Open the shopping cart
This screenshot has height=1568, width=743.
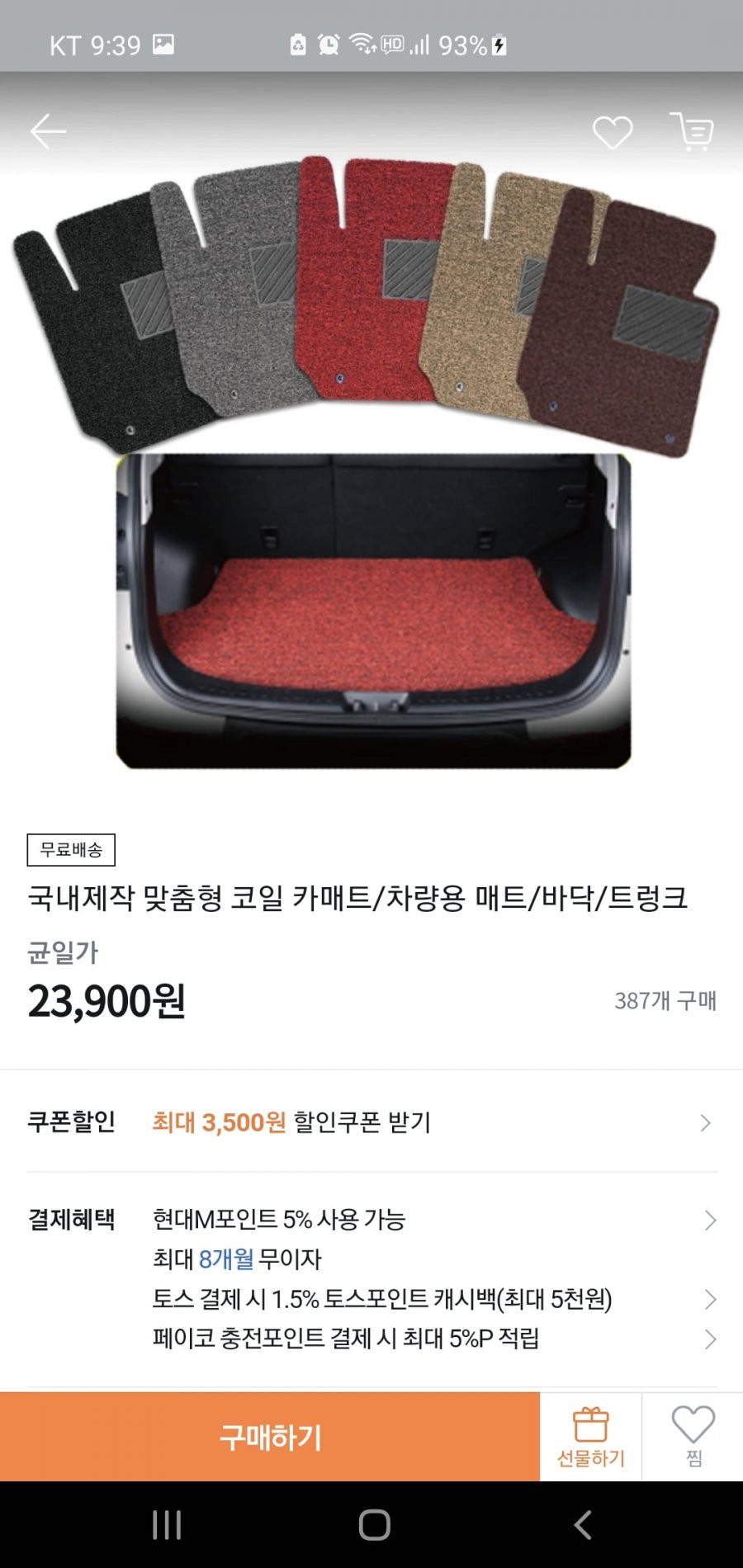692,131
